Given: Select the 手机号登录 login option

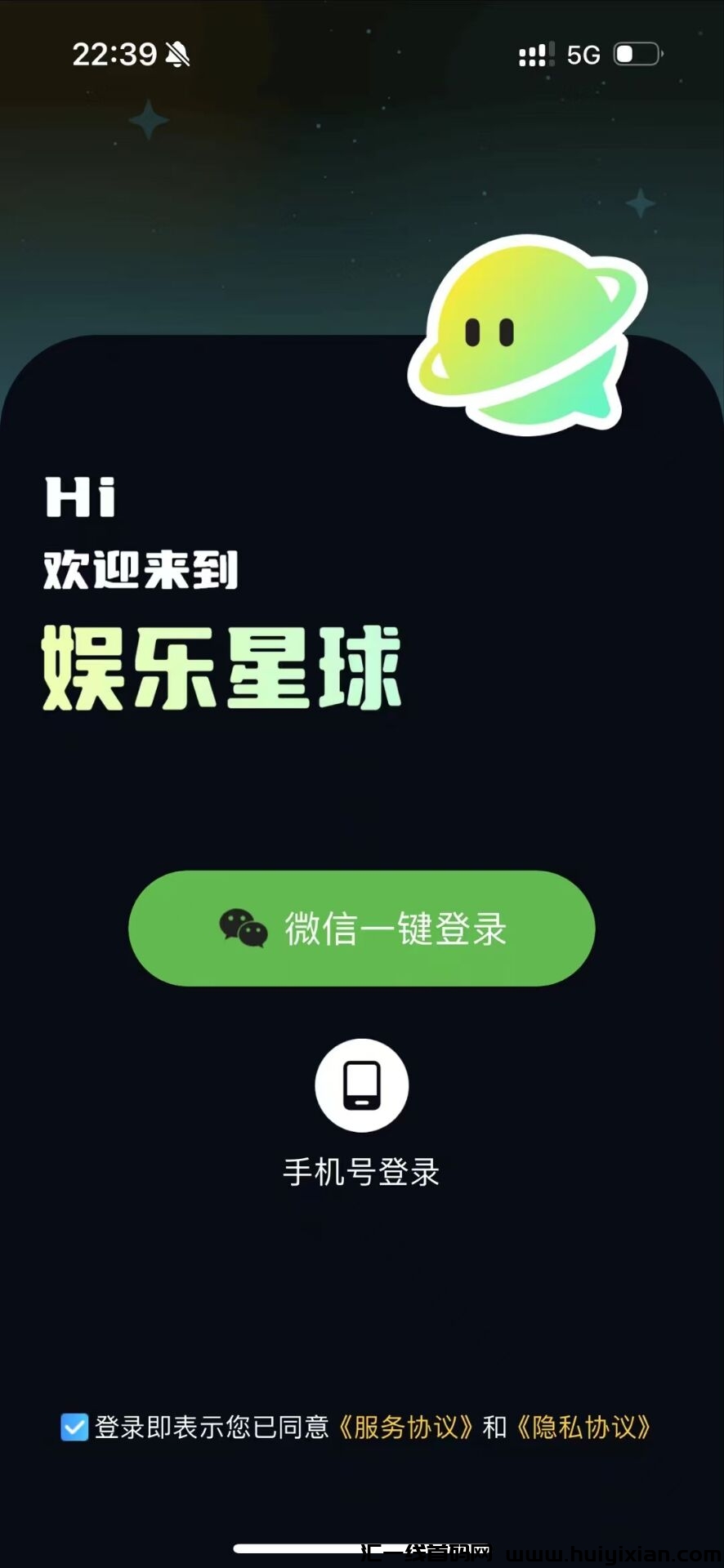Looking at the screenshot, I should (362, 1174).
